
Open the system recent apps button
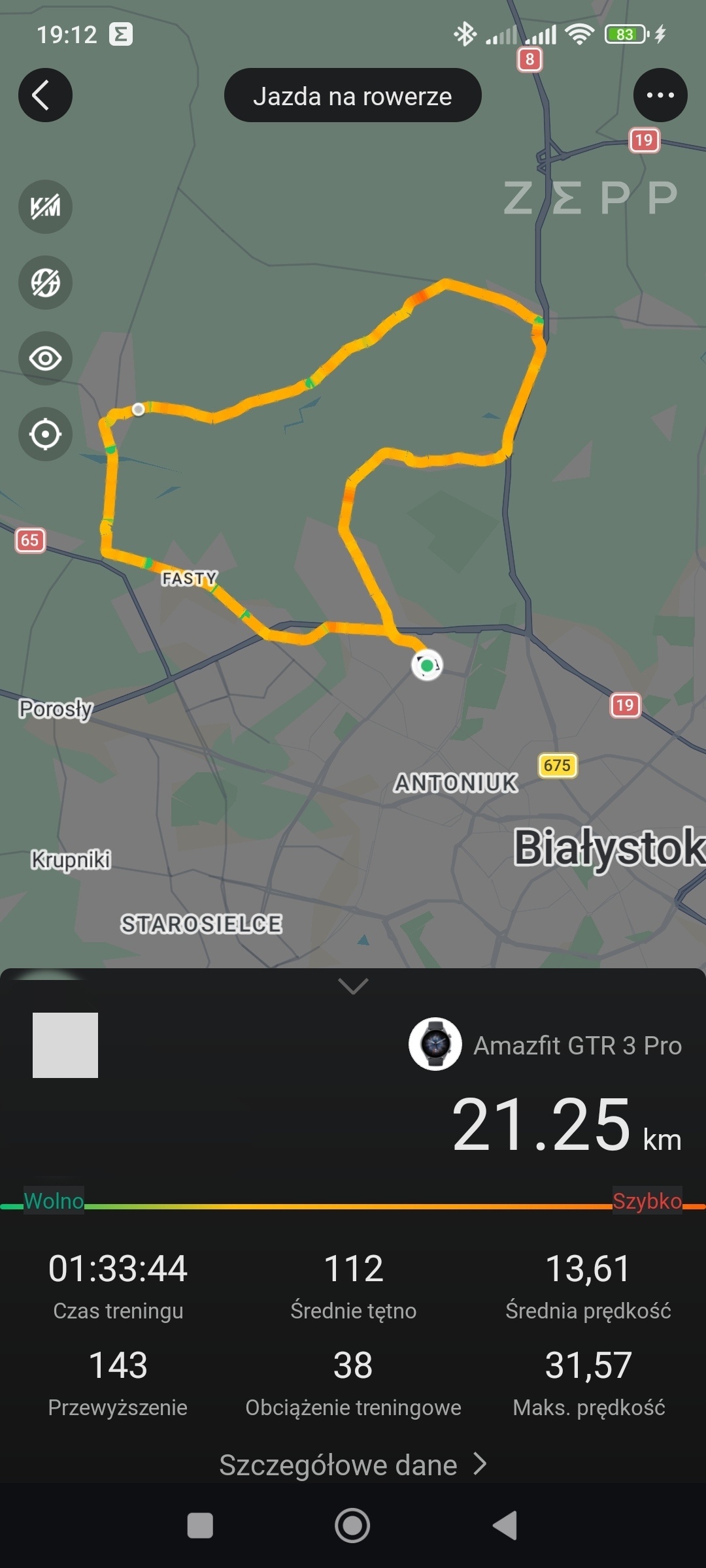200,1526
